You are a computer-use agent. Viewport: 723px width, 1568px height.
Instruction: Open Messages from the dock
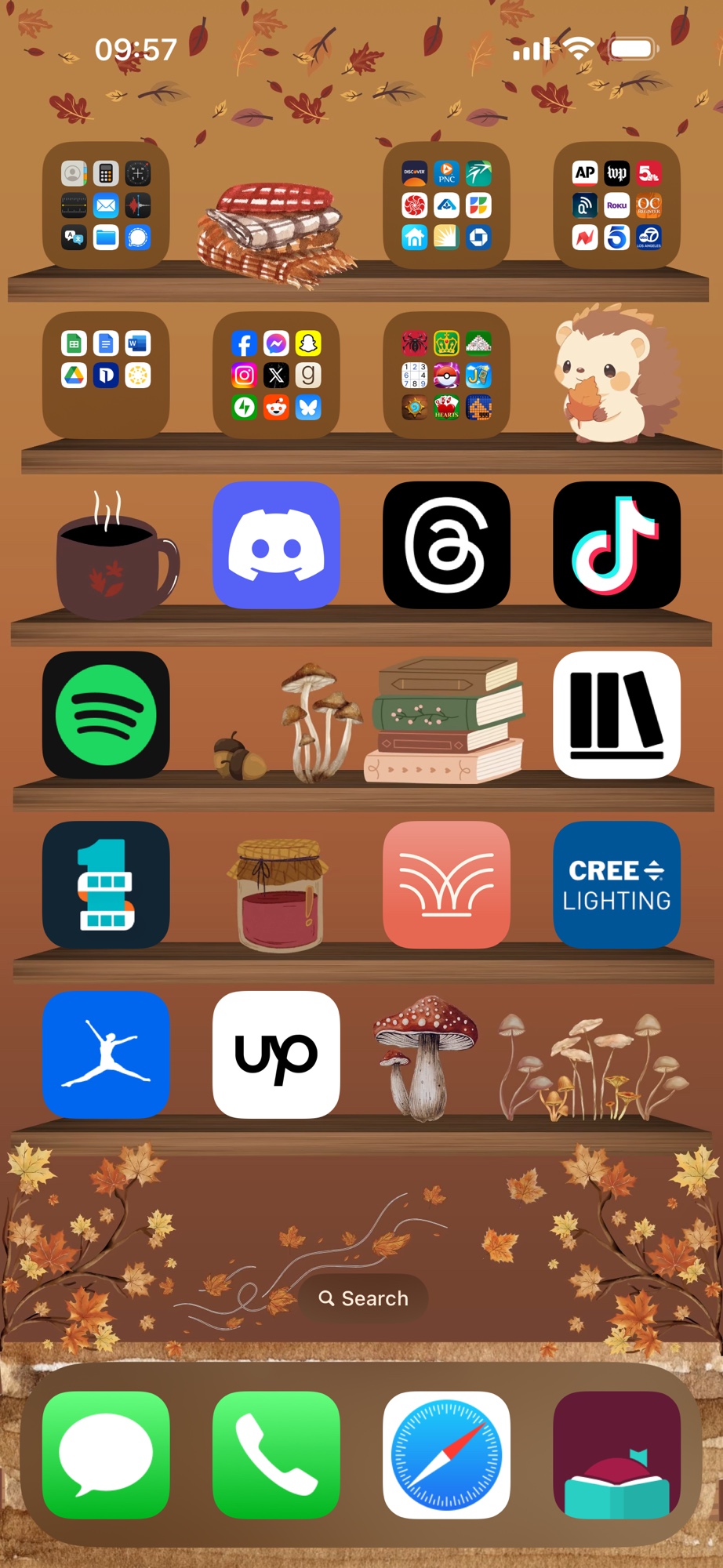[106, 1455]
